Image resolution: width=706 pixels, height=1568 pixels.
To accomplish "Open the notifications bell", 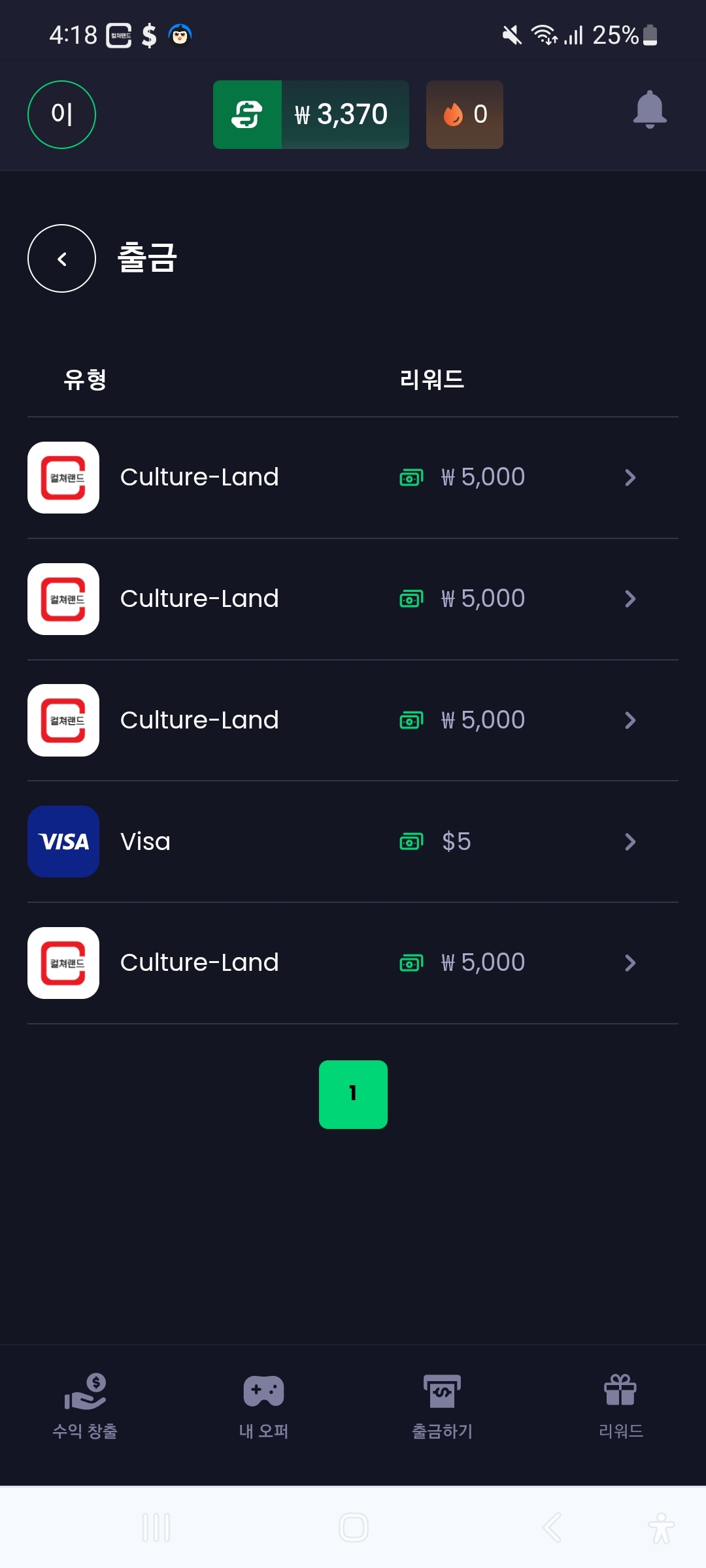I will [x=650, y=110].
